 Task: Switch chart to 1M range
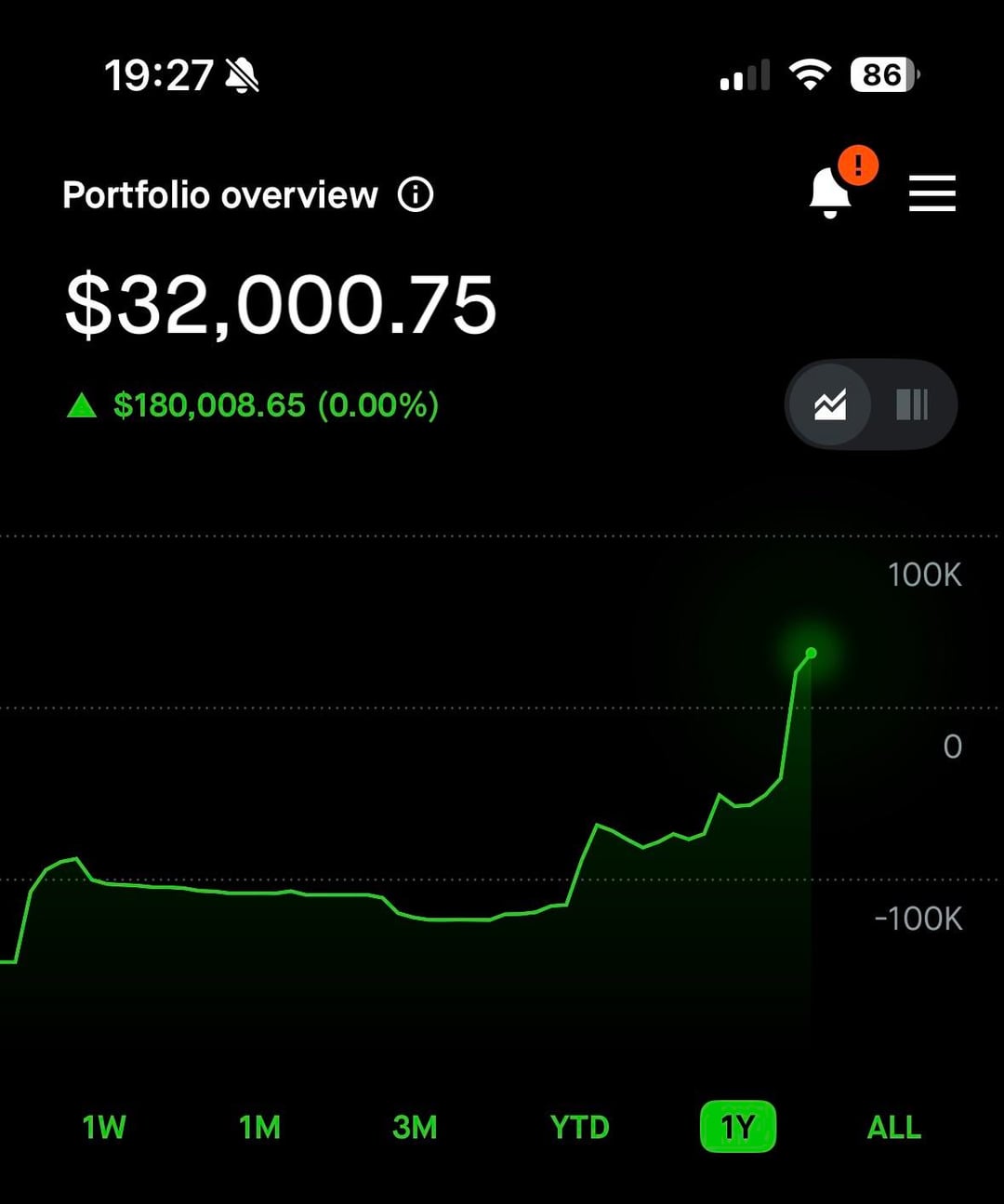pyautogui.click(x=259, y=1127)
